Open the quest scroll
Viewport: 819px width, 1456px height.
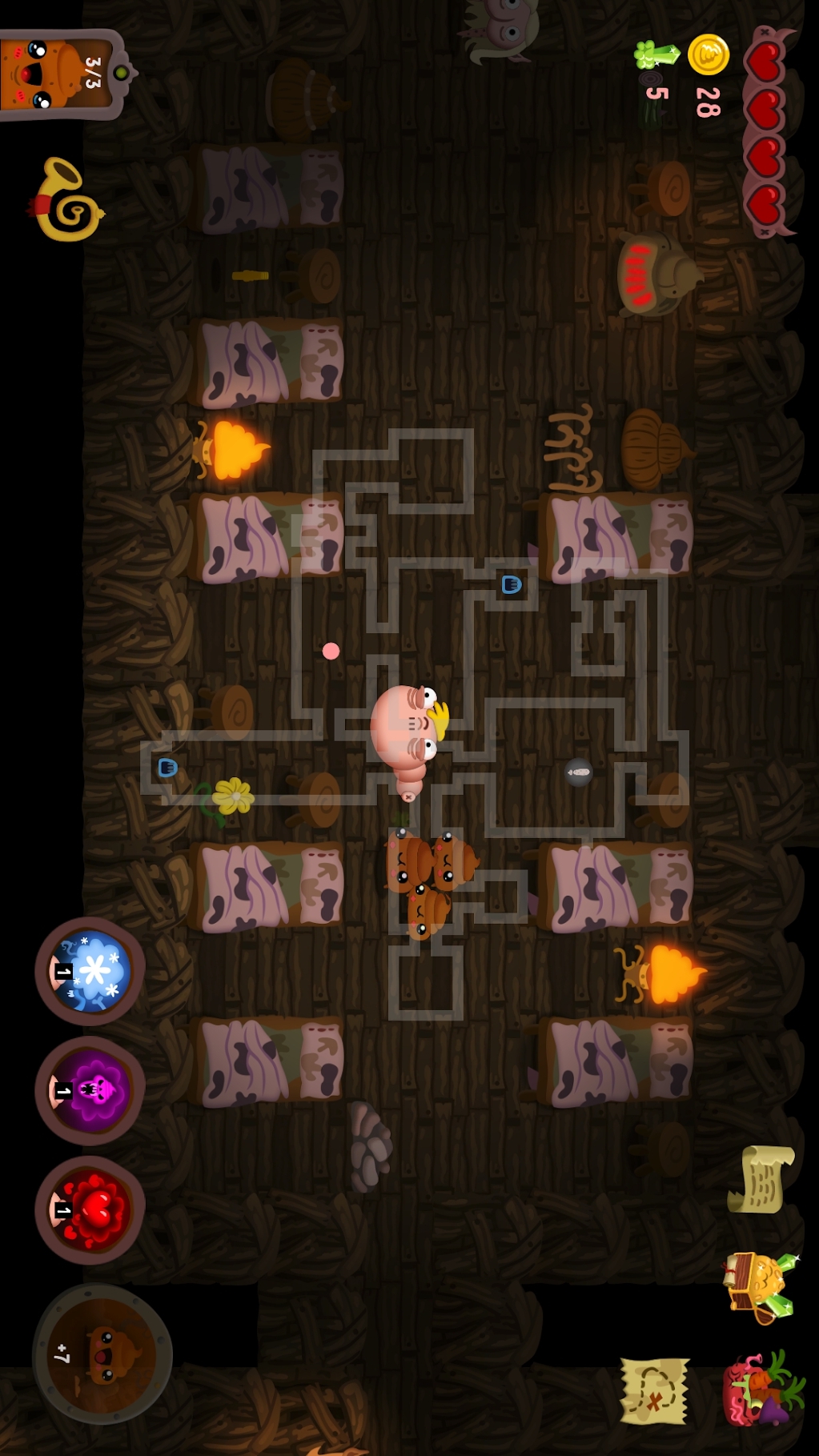point(761,1179)
